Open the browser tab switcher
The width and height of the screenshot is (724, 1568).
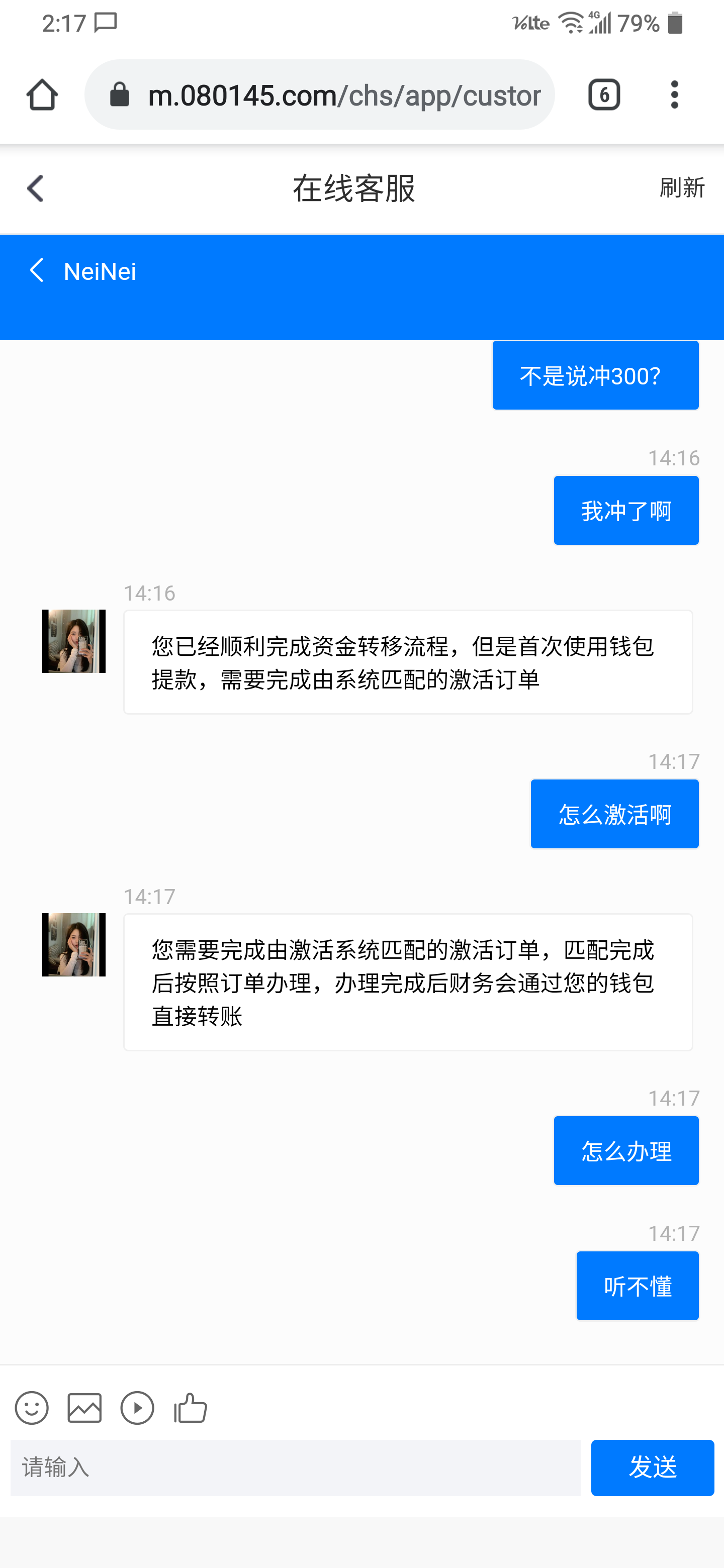[x=603, y=95]
